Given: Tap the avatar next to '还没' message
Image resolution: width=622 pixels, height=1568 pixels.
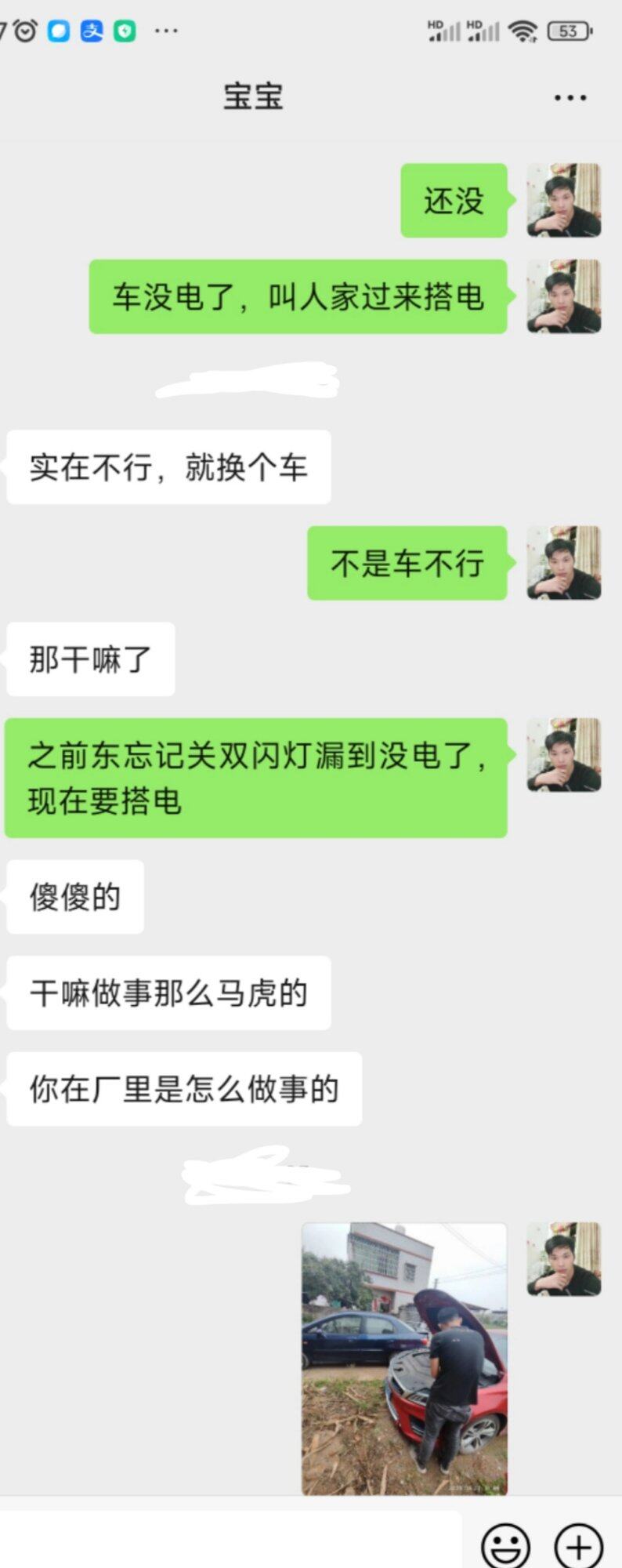Looking at the screenshot, I should coord(563,201).
